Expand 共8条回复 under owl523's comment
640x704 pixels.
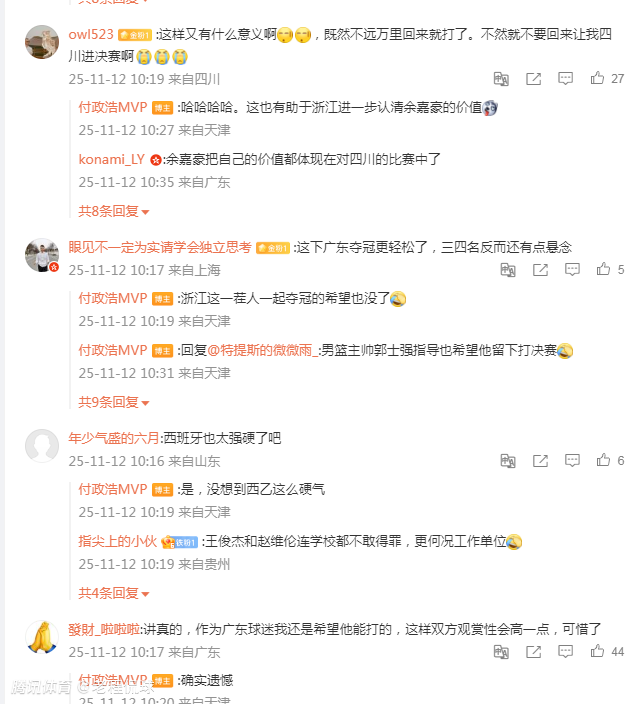[113, 211]
